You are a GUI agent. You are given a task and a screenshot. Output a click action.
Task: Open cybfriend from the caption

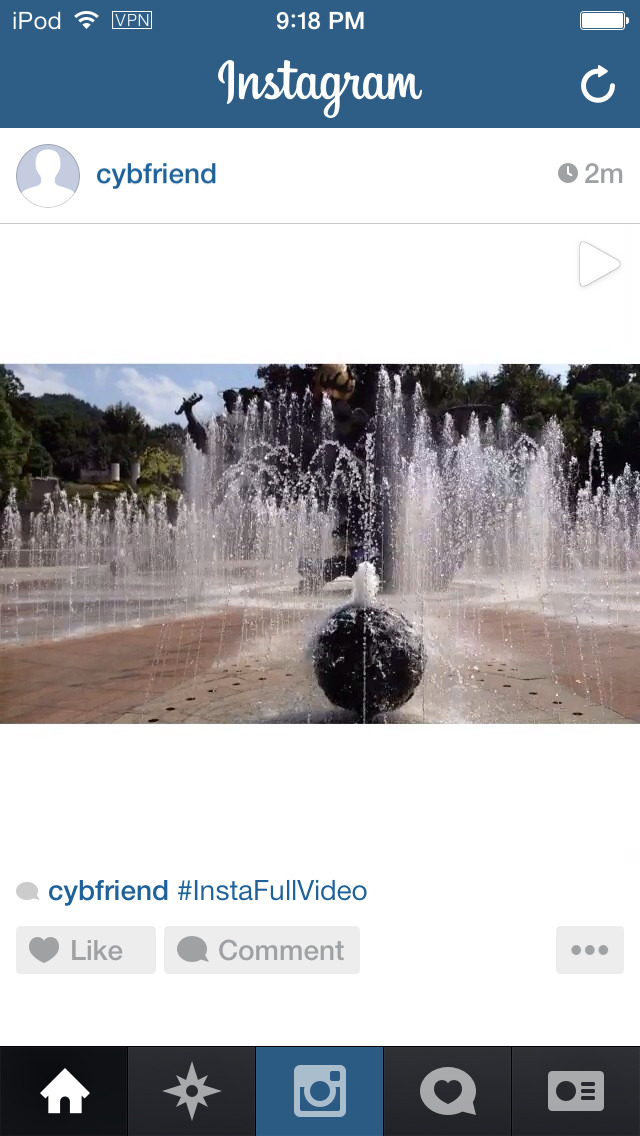(x=108, y=891)
